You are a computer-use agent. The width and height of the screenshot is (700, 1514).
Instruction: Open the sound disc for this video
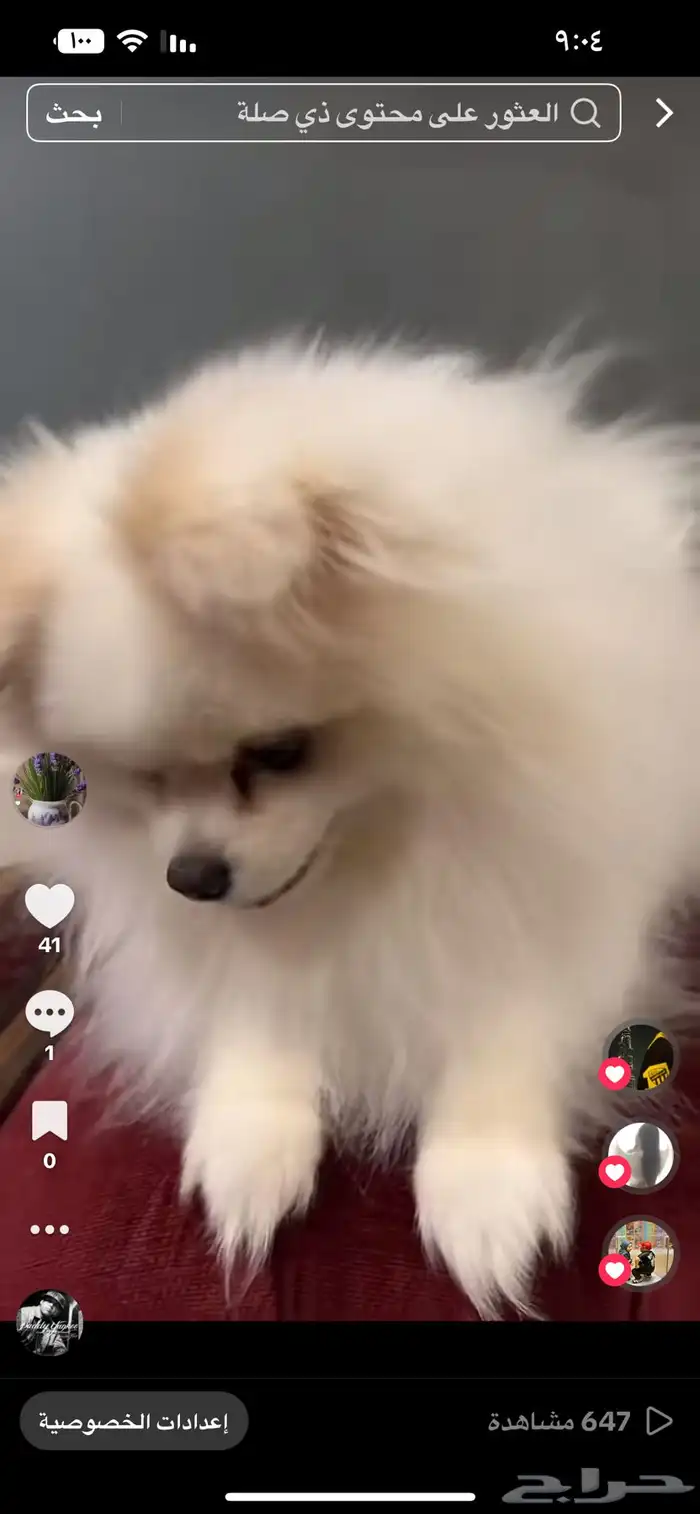(x=49, y=1322)
